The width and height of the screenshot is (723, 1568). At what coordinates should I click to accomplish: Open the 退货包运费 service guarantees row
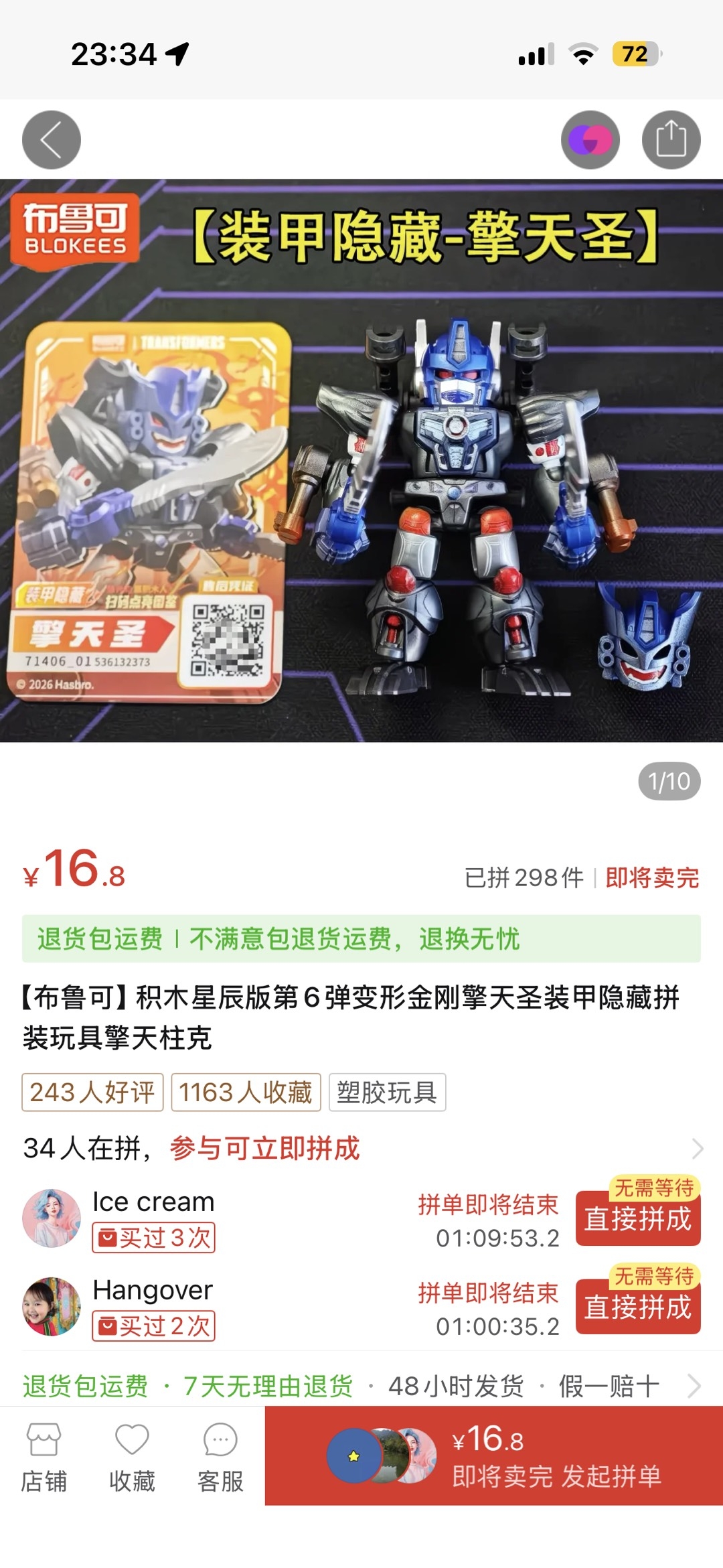click(361, 1386)
